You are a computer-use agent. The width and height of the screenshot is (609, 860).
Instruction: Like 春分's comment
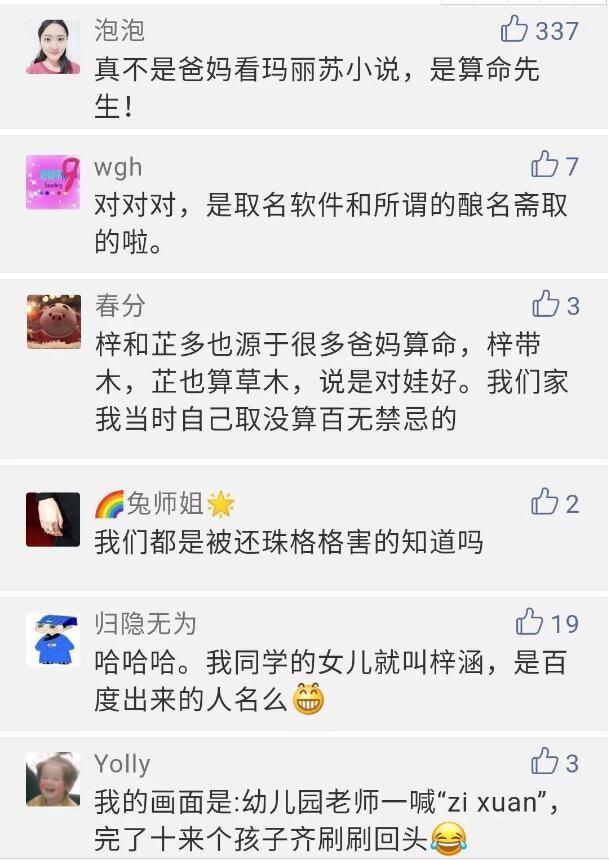(x=546, y=304)
